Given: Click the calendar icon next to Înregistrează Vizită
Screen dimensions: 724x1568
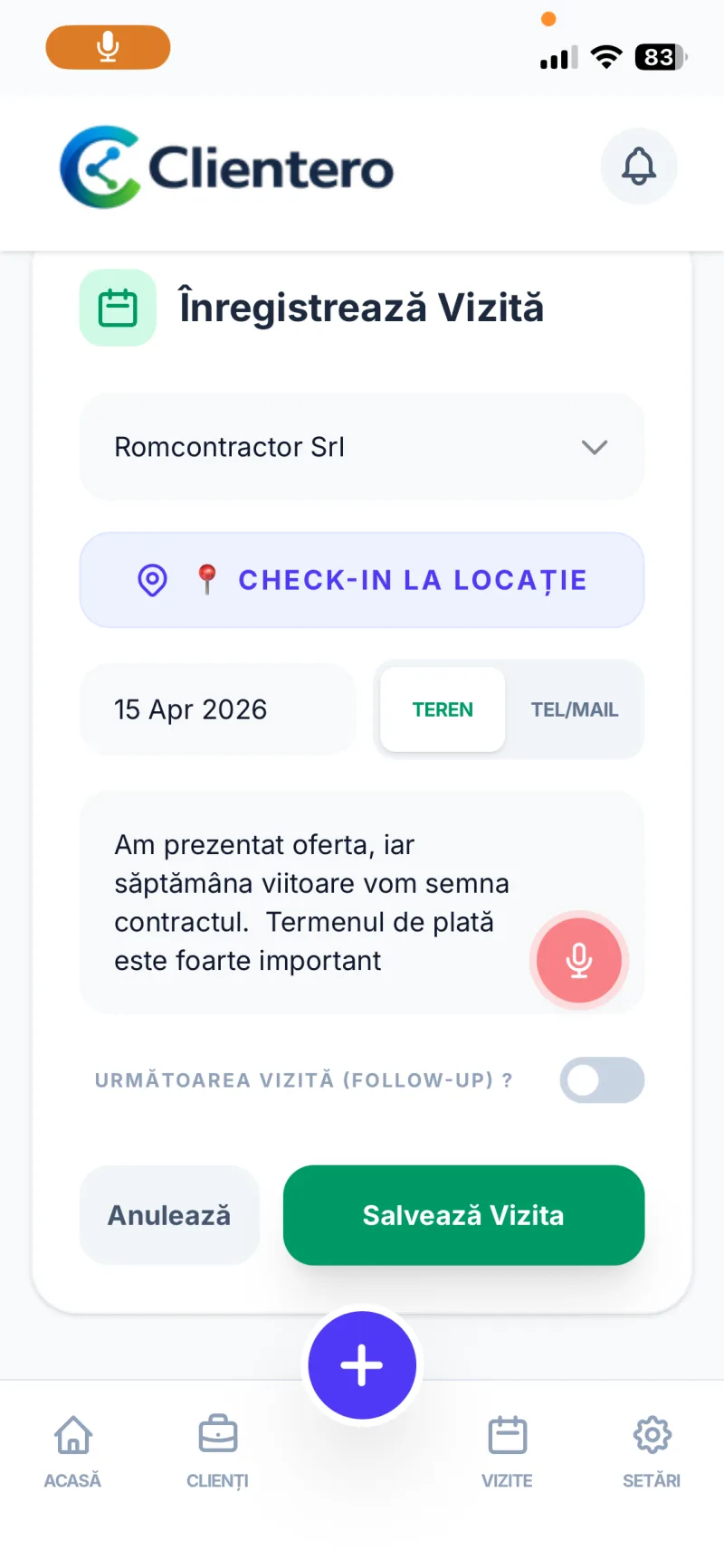Looking at the screenshot, I should [118, 308].
